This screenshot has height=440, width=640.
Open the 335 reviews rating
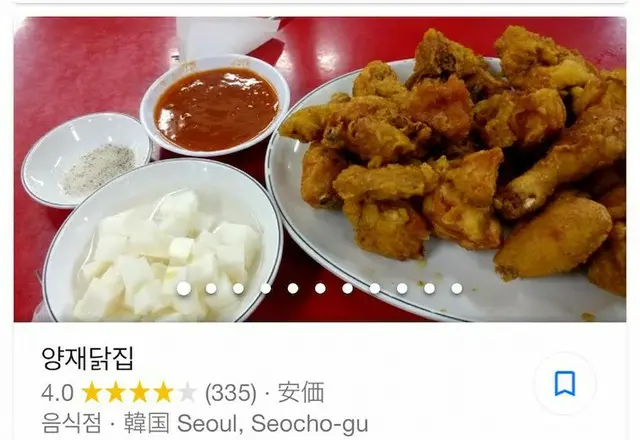[227, 392]
